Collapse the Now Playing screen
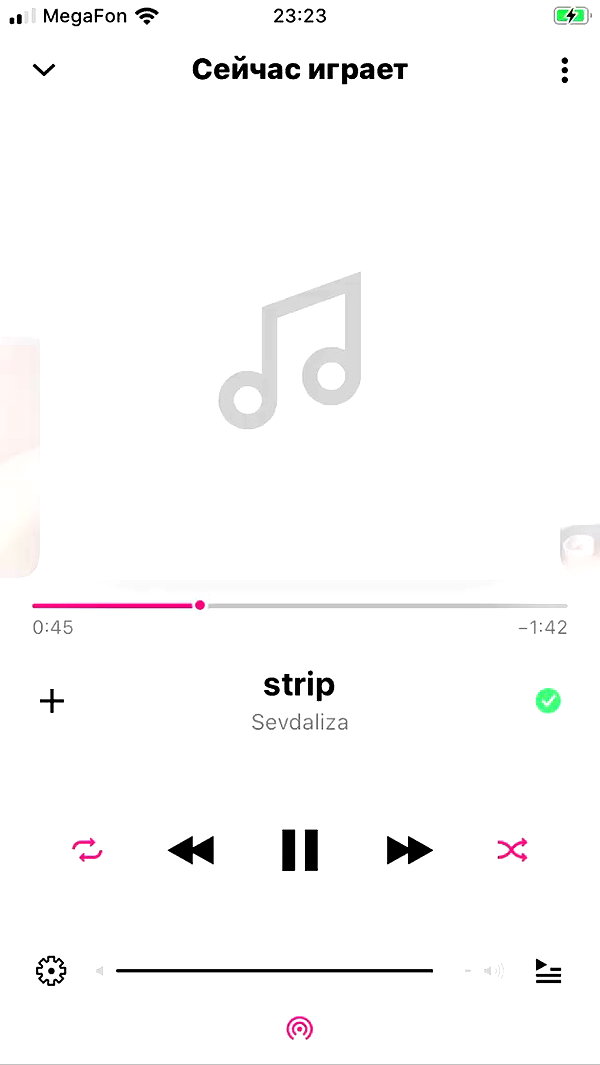The height and width of the screenshot is (1065, 600). 44,70
